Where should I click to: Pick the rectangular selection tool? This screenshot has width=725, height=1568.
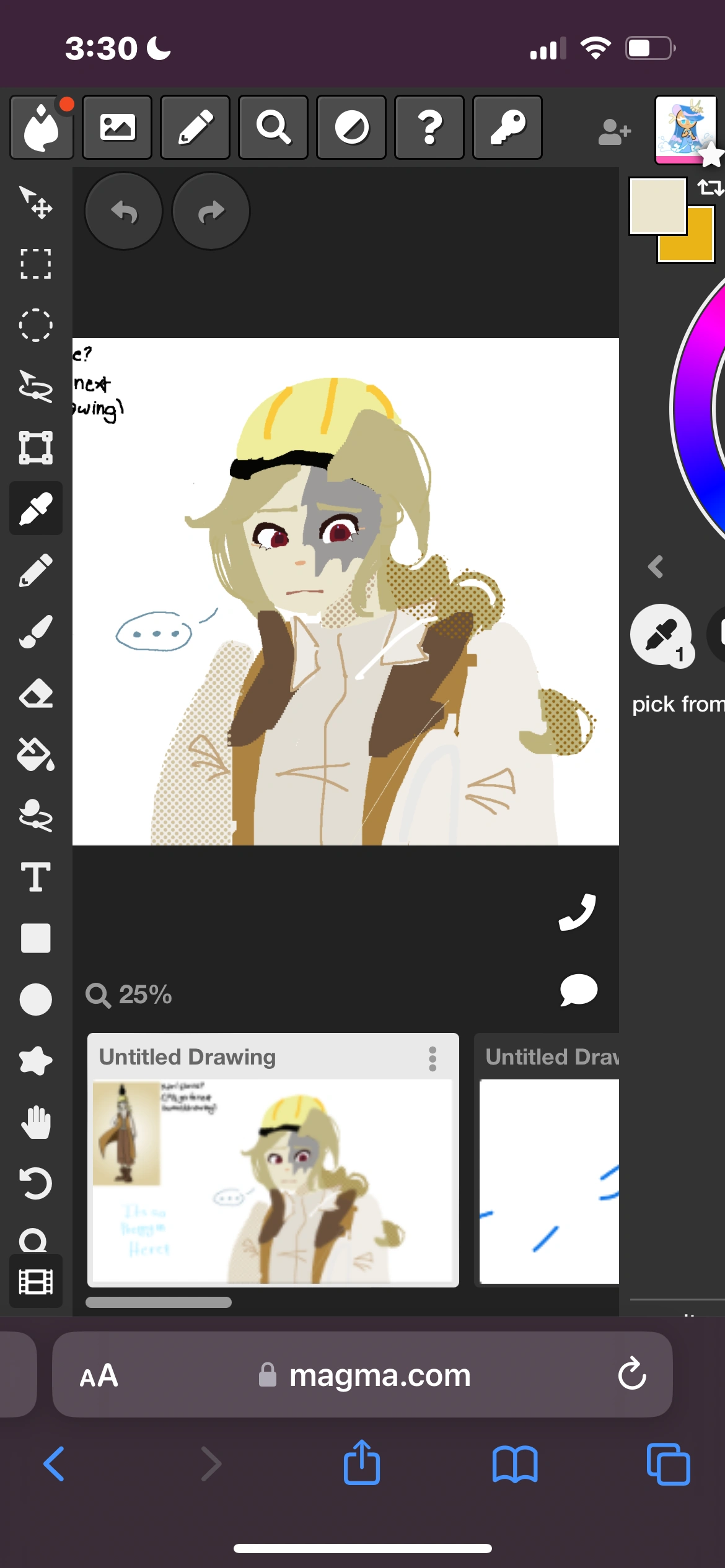pyautogui.click(x=36, y=264)
